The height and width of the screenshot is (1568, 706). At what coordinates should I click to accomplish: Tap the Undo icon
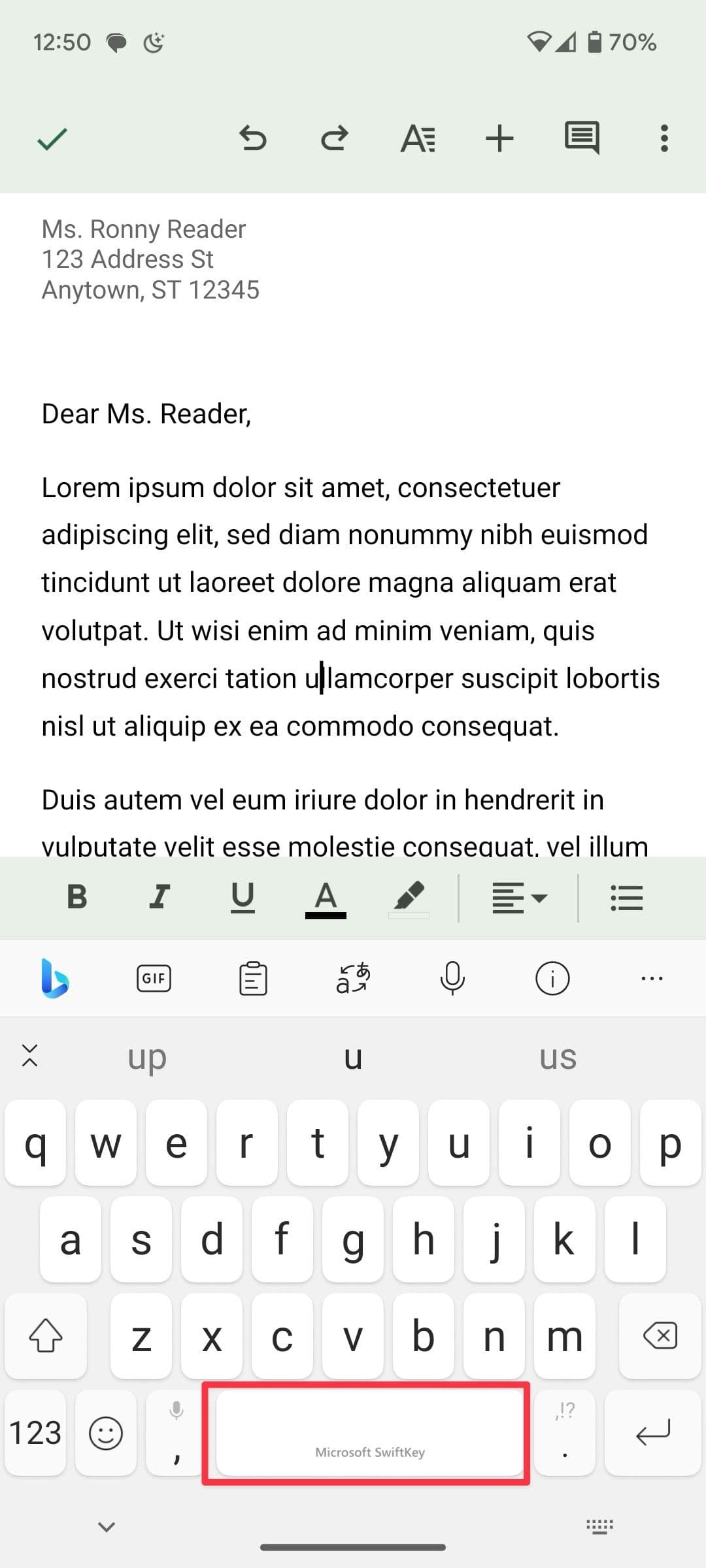254,137
